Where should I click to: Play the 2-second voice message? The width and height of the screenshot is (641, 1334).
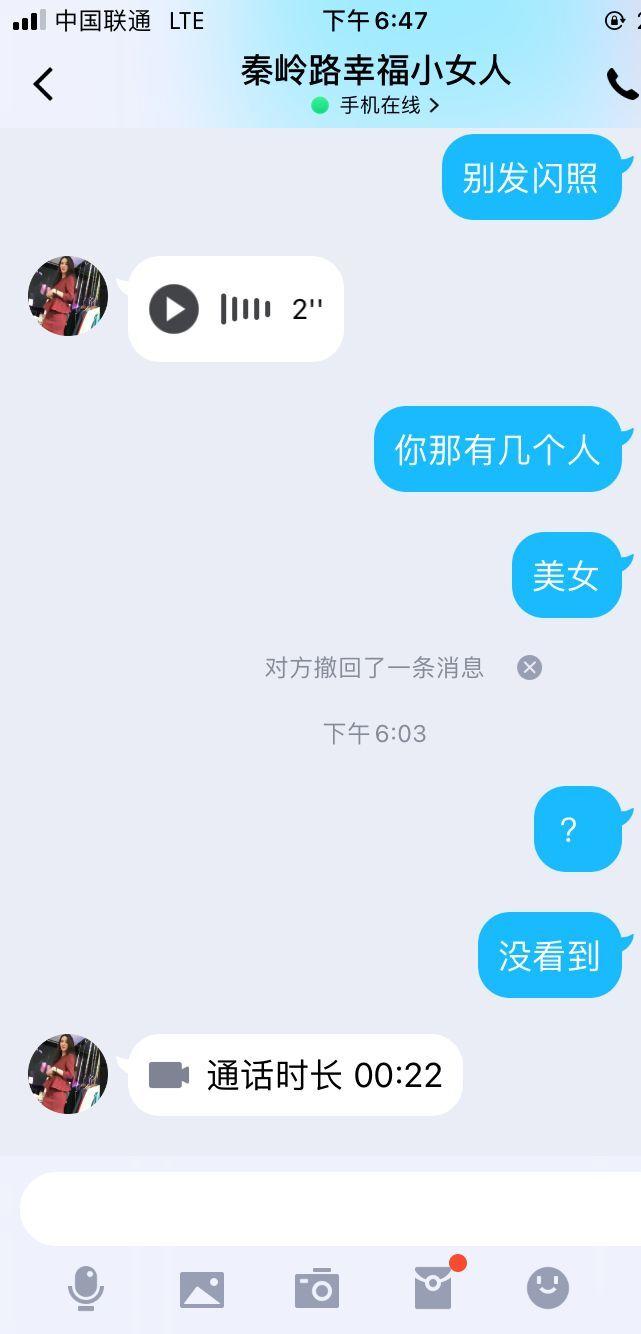coord(174,309)
